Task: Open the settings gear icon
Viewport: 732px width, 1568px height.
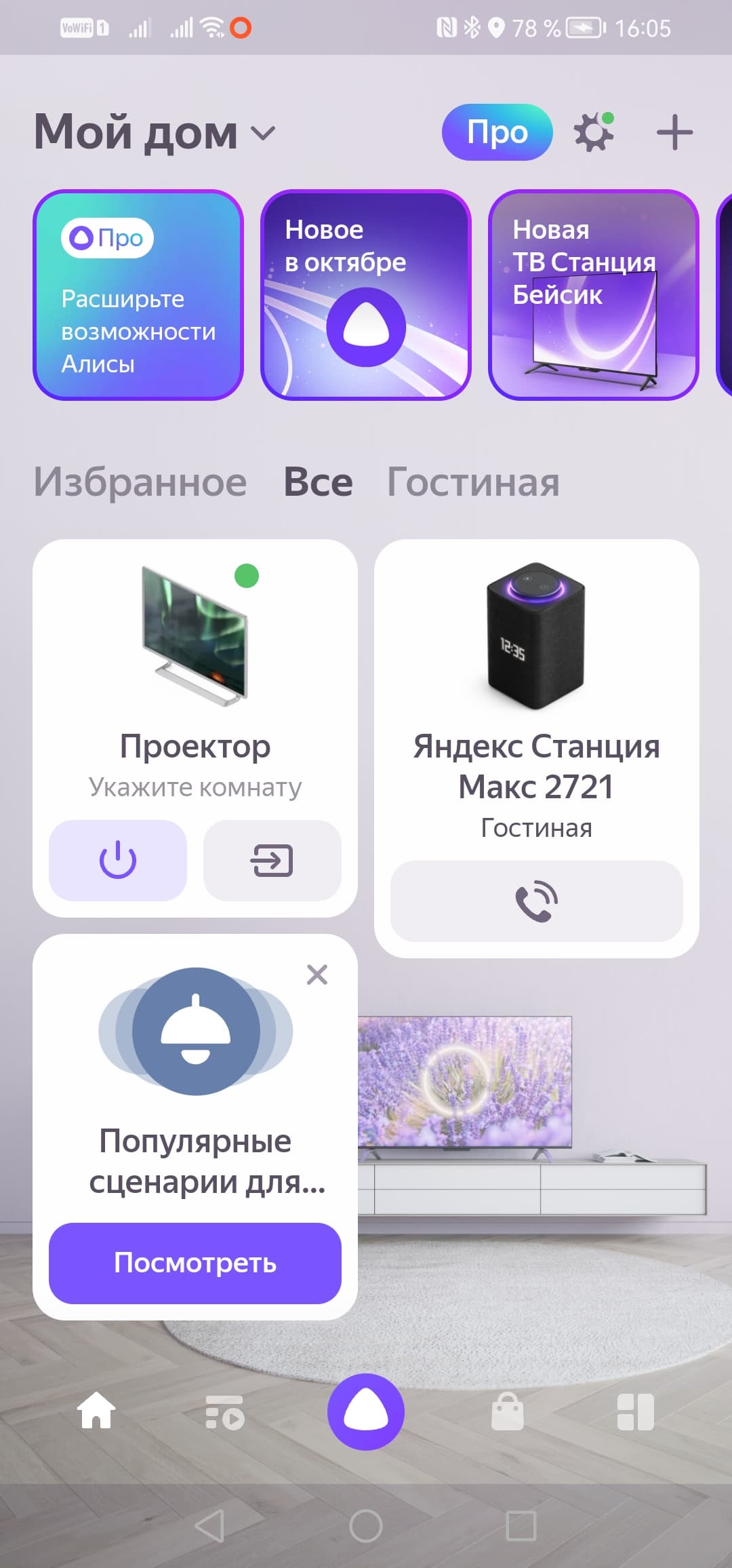Action: tap(593, 132)
